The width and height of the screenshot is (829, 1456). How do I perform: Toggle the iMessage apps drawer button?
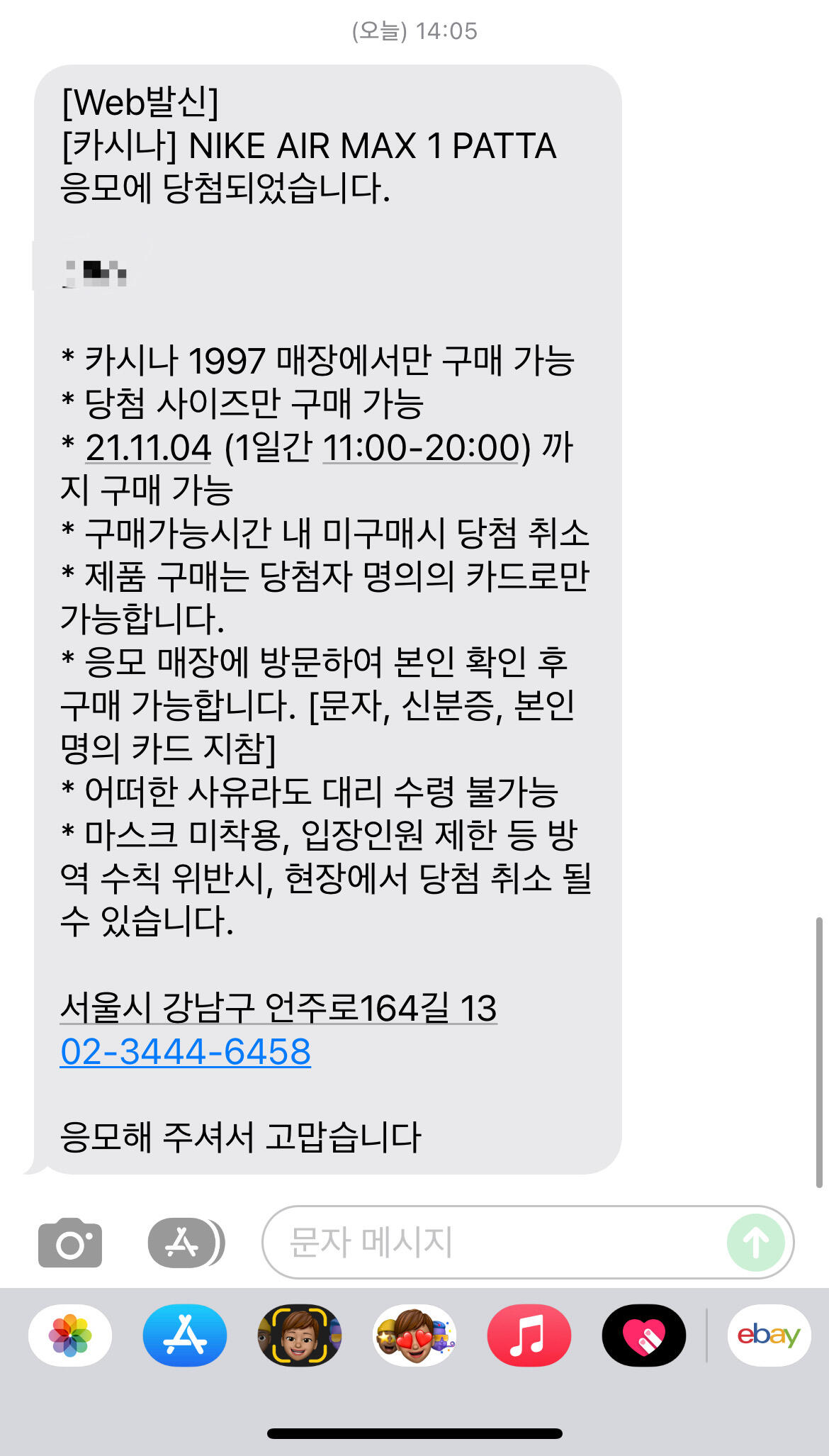(x=186, y=1243)
